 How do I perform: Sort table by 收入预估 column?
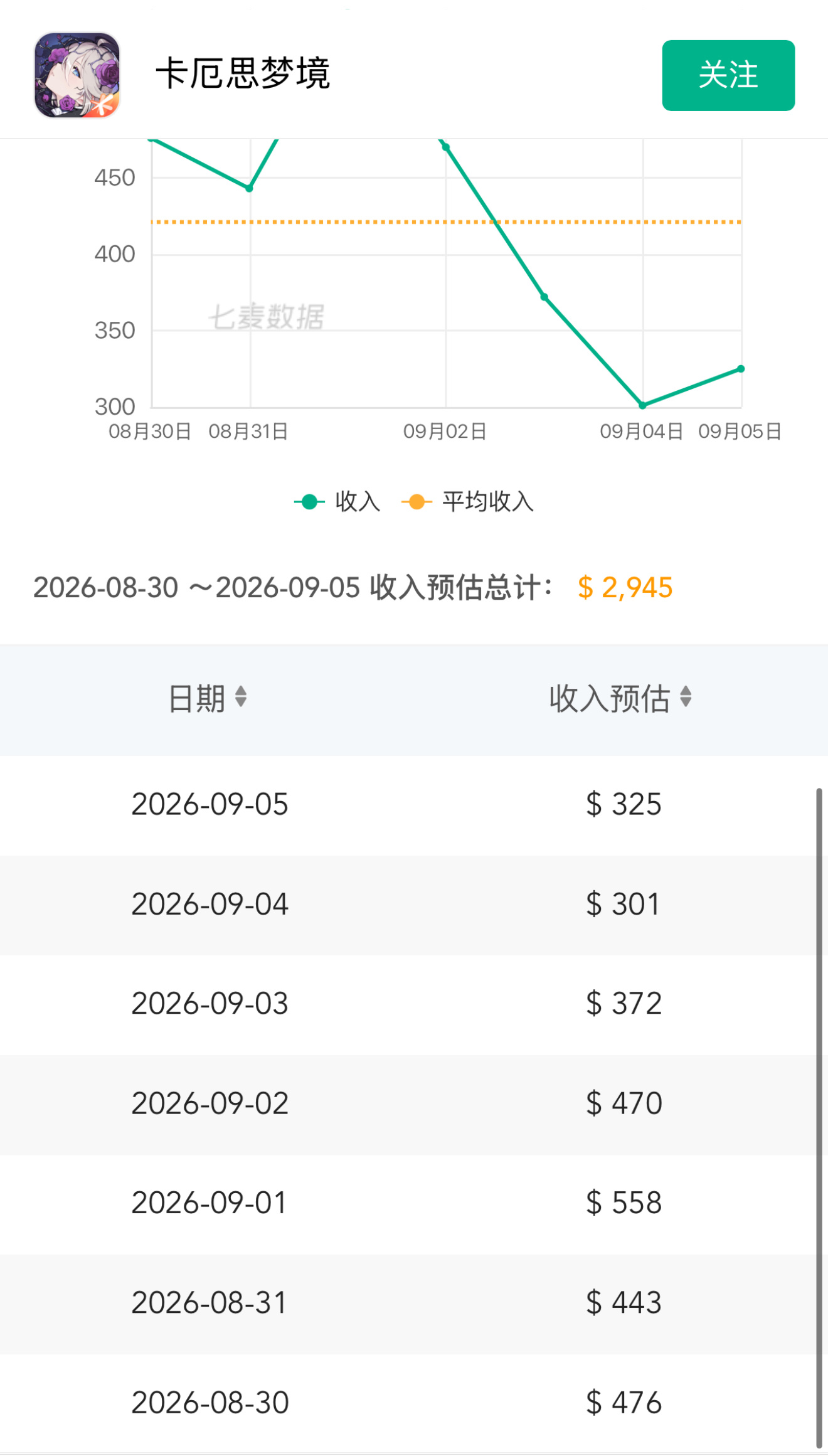tap(620, 698)
